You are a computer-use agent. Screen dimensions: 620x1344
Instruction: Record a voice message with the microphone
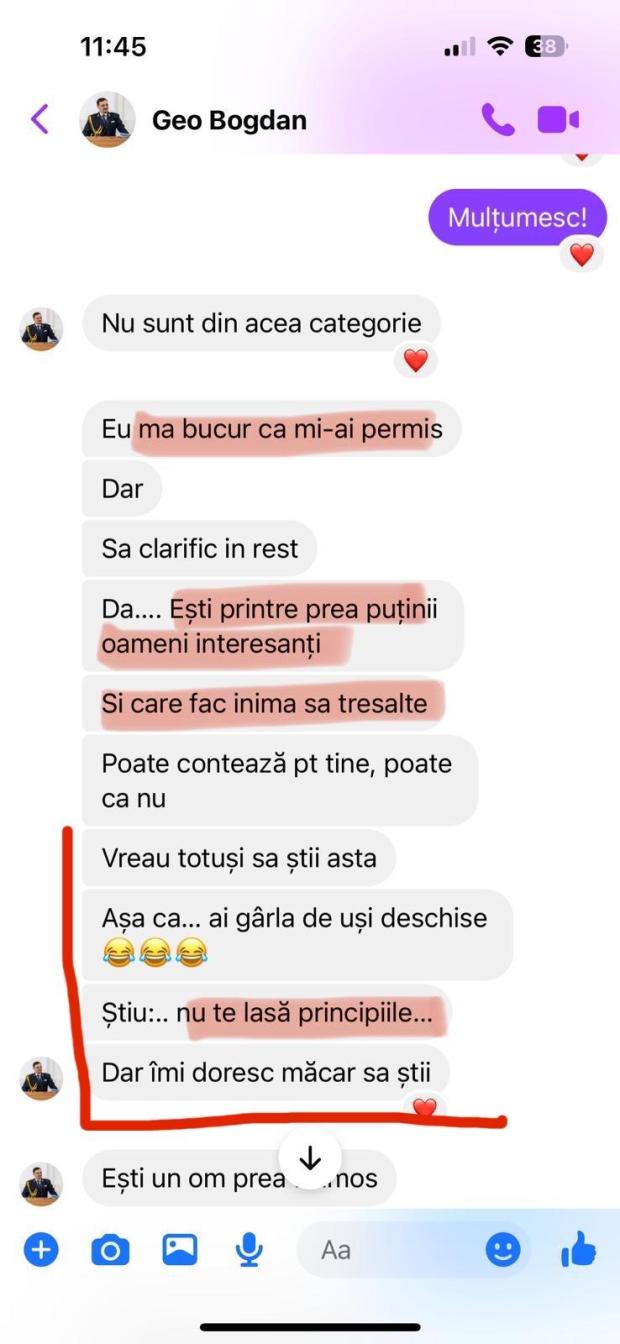(x=248, y=1249)
